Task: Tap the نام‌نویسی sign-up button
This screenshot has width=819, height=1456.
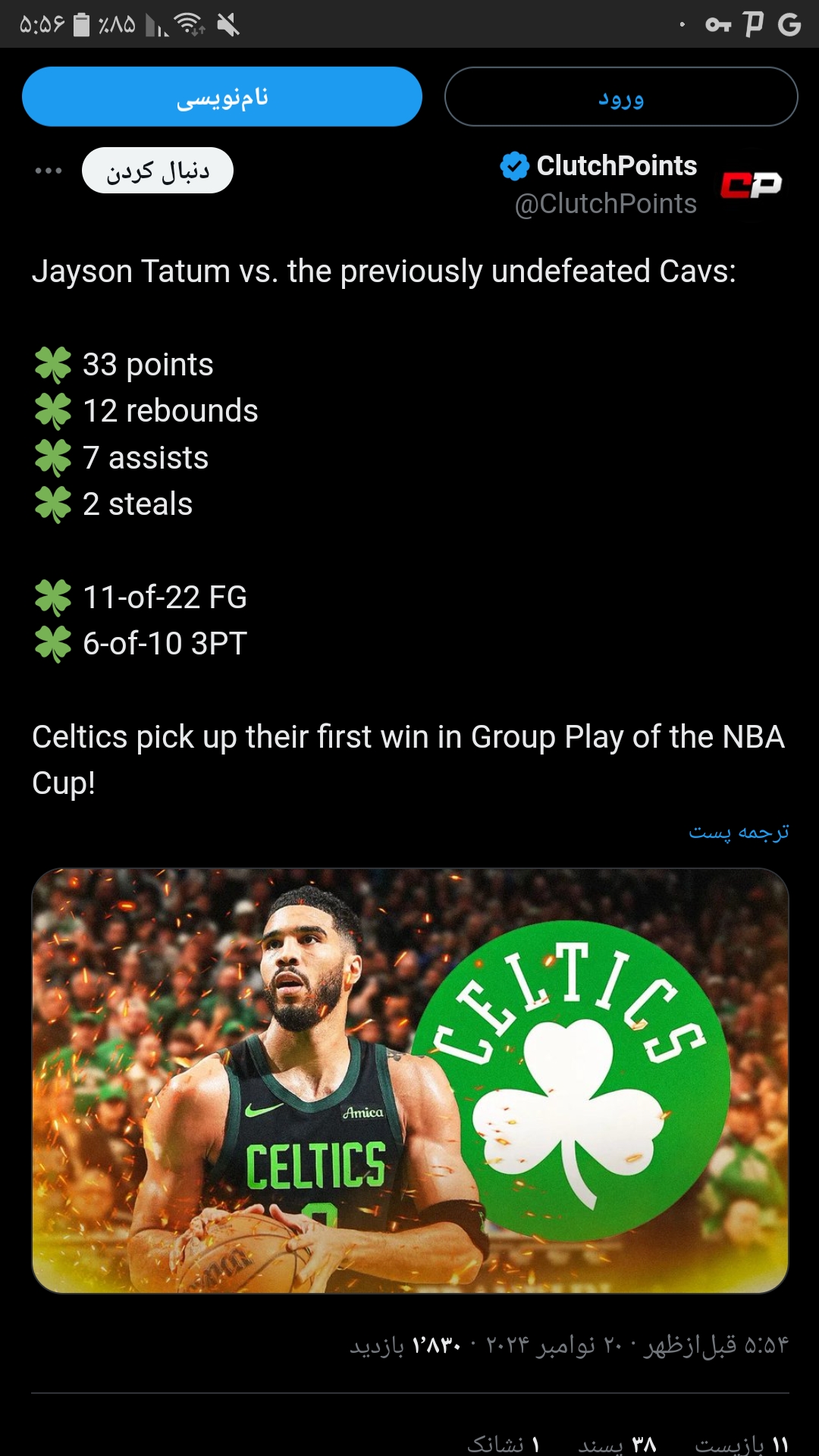Action: pos(222,97)
